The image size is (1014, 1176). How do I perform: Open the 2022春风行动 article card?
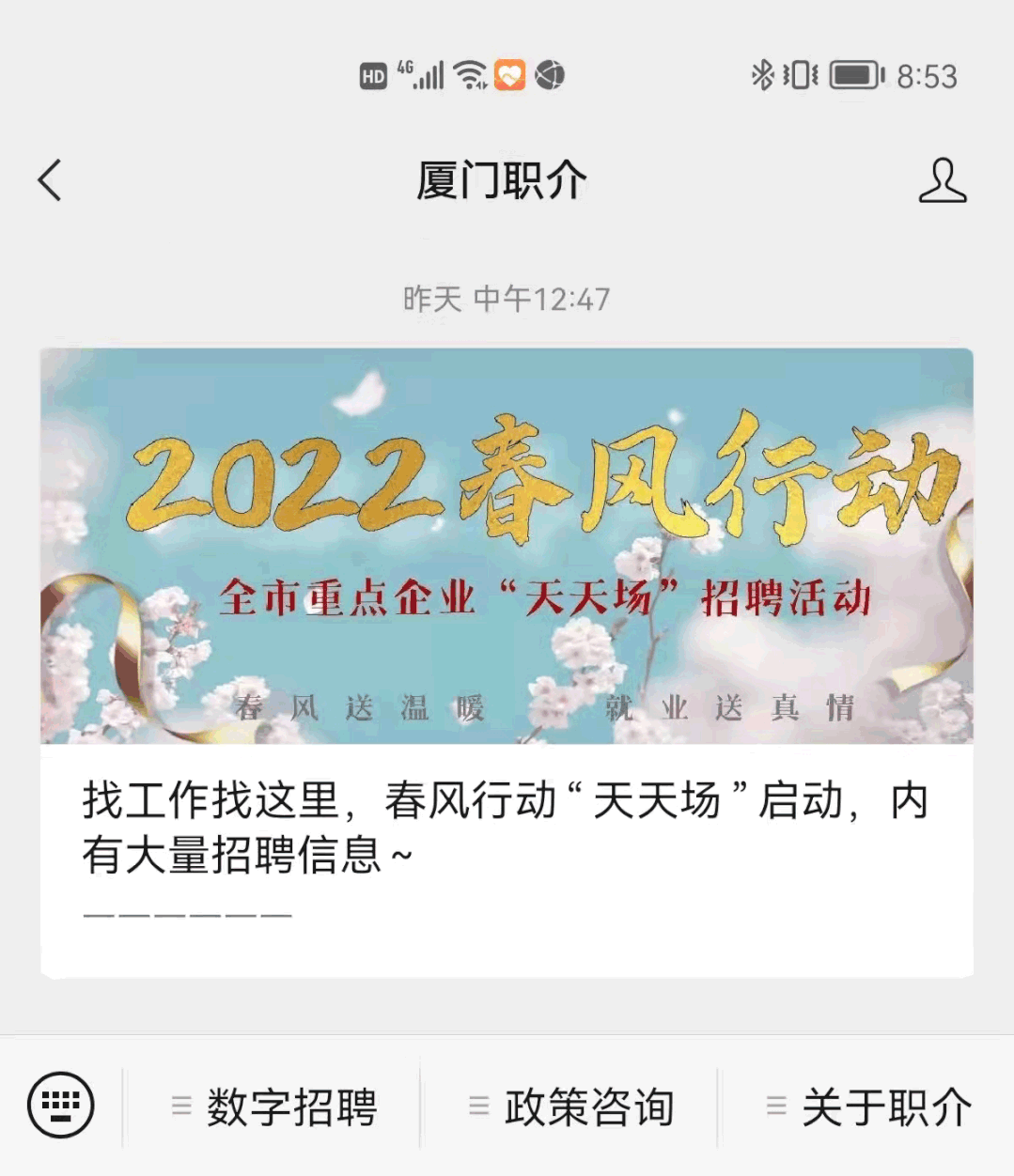(x=507, y=662)
